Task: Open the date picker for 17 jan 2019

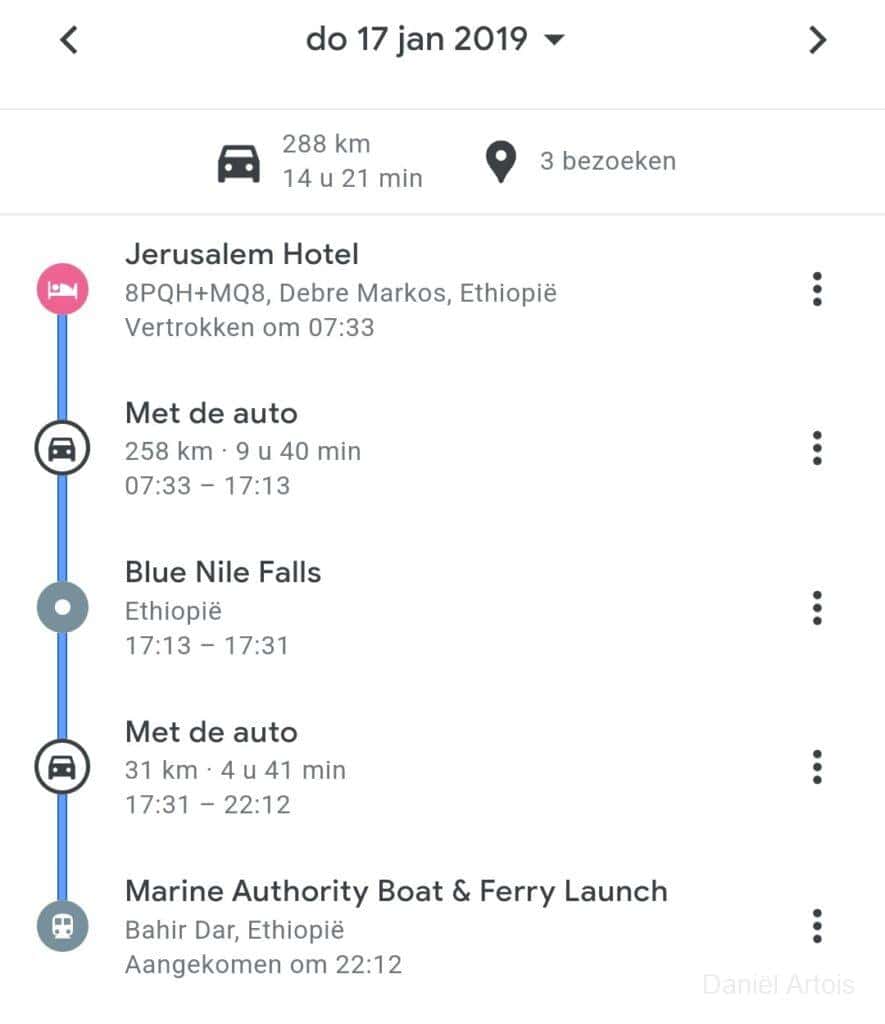Action: pyautogui.click(x=435, y=40)
